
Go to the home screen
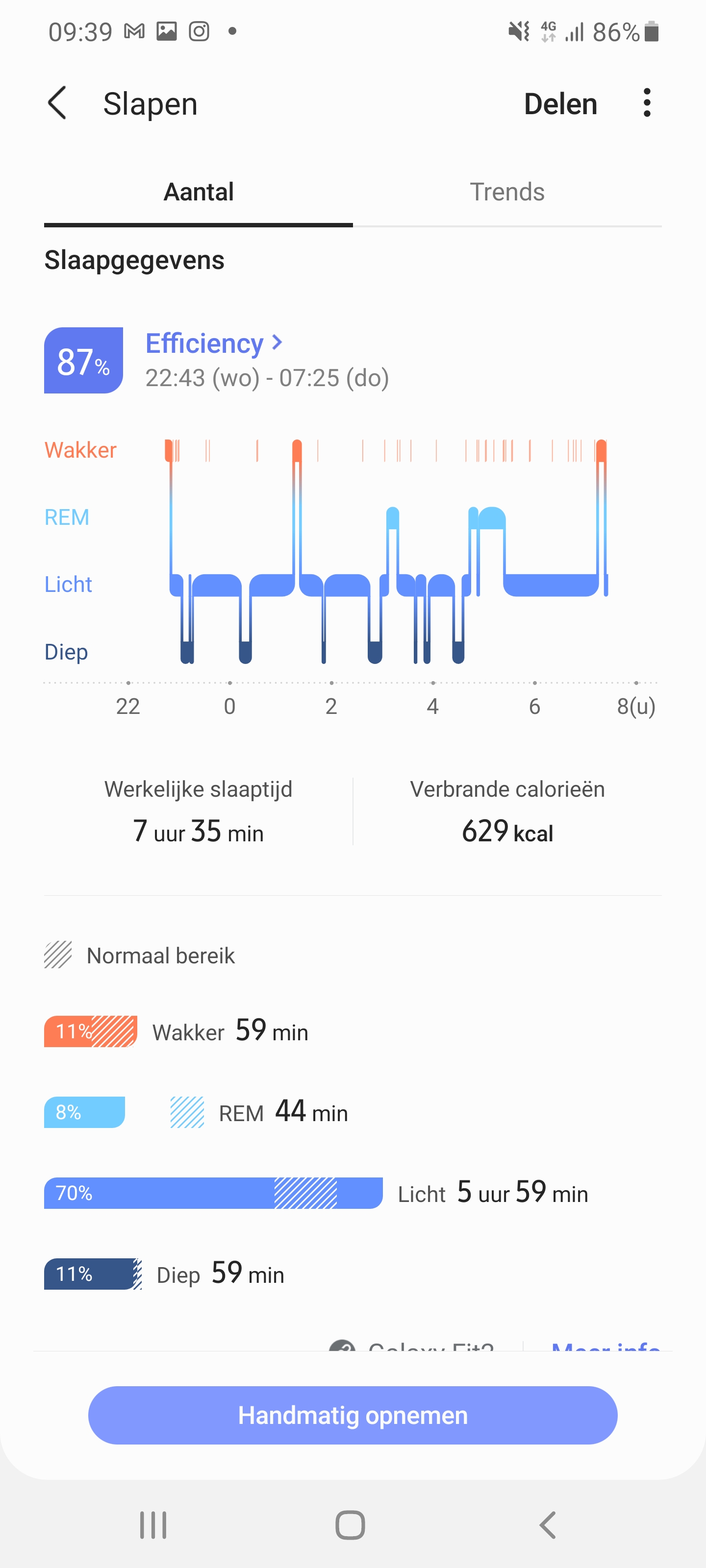(x=350, y=1525)
